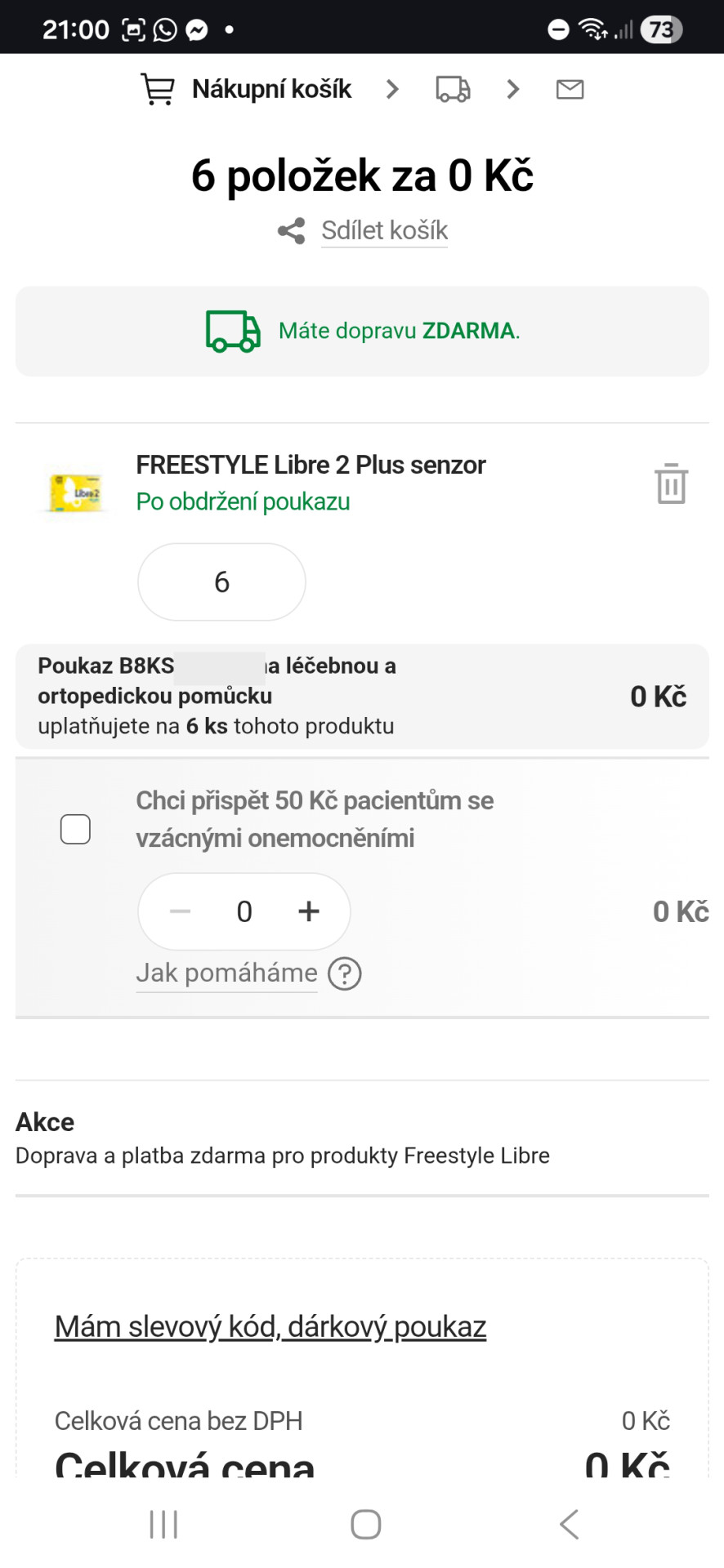Image resolution: width=724 pixels, height=1568 pixels.
Task: Remove FreeStyle Libre 2 Plus senzor from cart
Action: 671,483
